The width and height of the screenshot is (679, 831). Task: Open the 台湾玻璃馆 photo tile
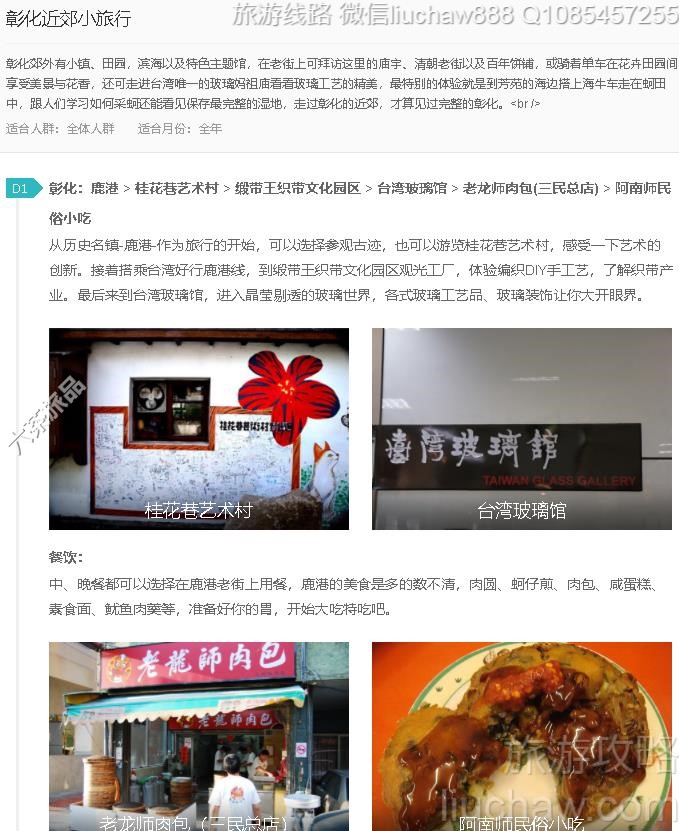(521, 428)
